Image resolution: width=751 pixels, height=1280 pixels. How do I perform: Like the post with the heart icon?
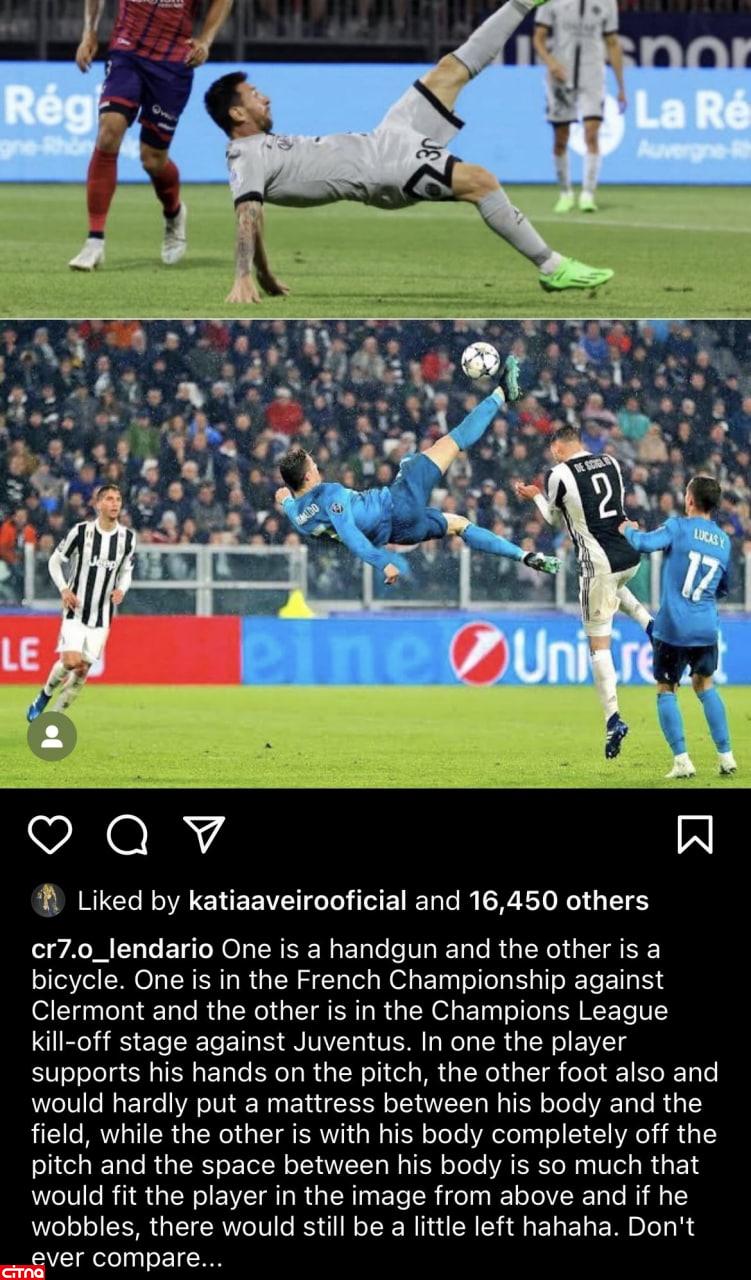50,834
